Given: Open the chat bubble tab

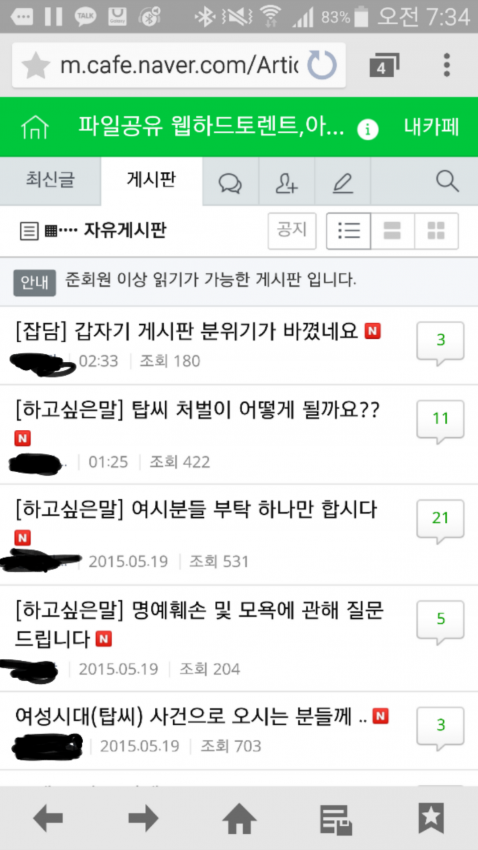Looking at the screenshot, I should 230,183.
